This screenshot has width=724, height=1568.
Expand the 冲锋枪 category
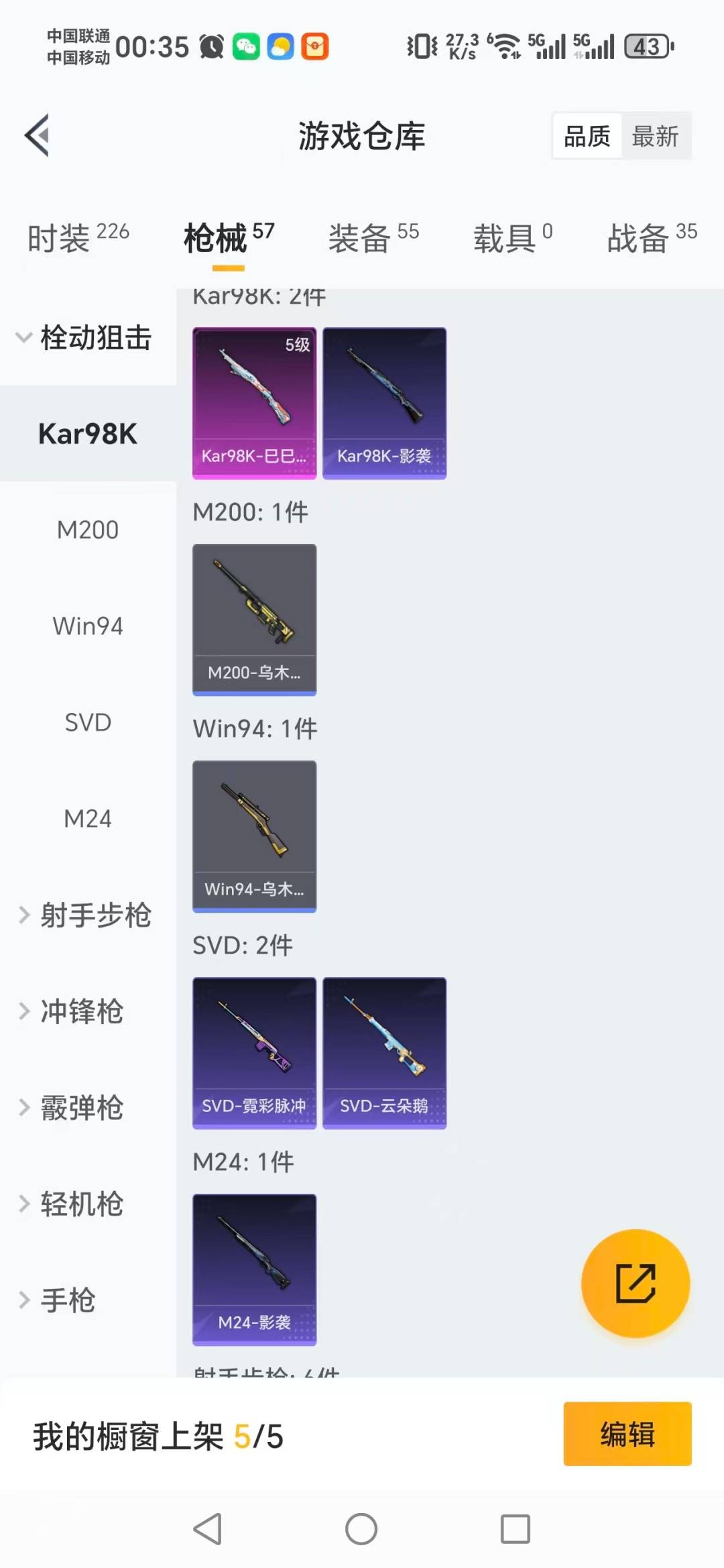[x=80, y=1011]
